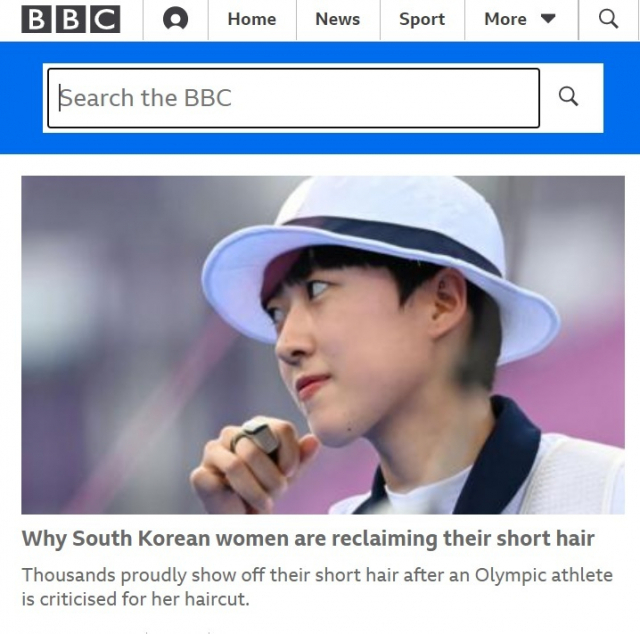Focus the Search the BBC field

click(293, 98)
